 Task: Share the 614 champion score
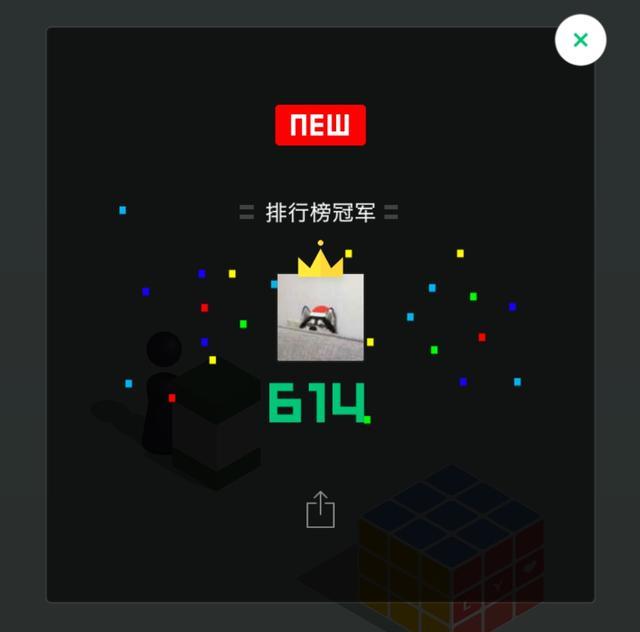coord(320,509)
